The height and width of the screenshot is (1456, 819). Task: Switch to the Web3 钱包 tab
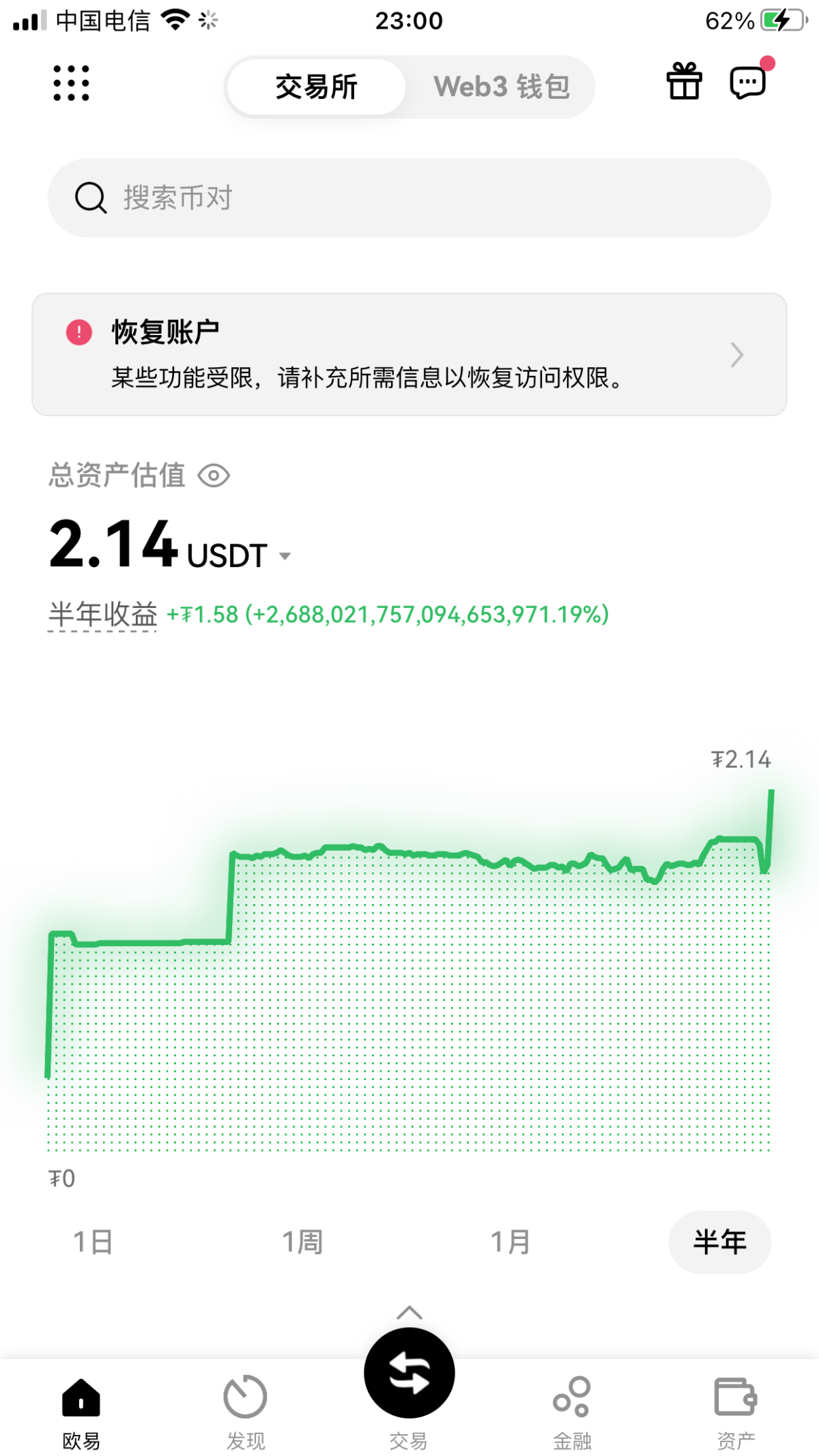pos(502,87)
